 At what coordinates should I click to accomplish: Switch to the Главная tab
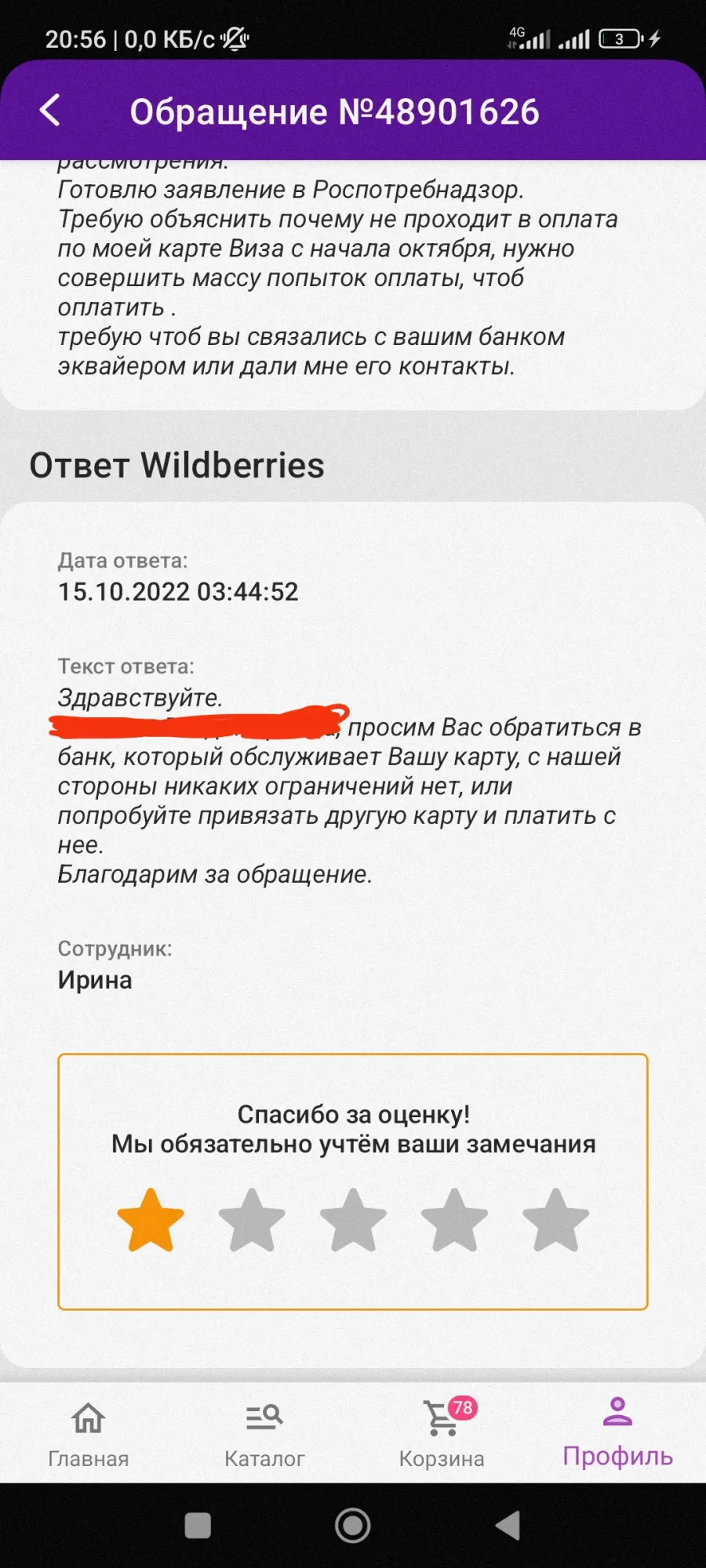pyautogui.click(x=89, y=1434)
